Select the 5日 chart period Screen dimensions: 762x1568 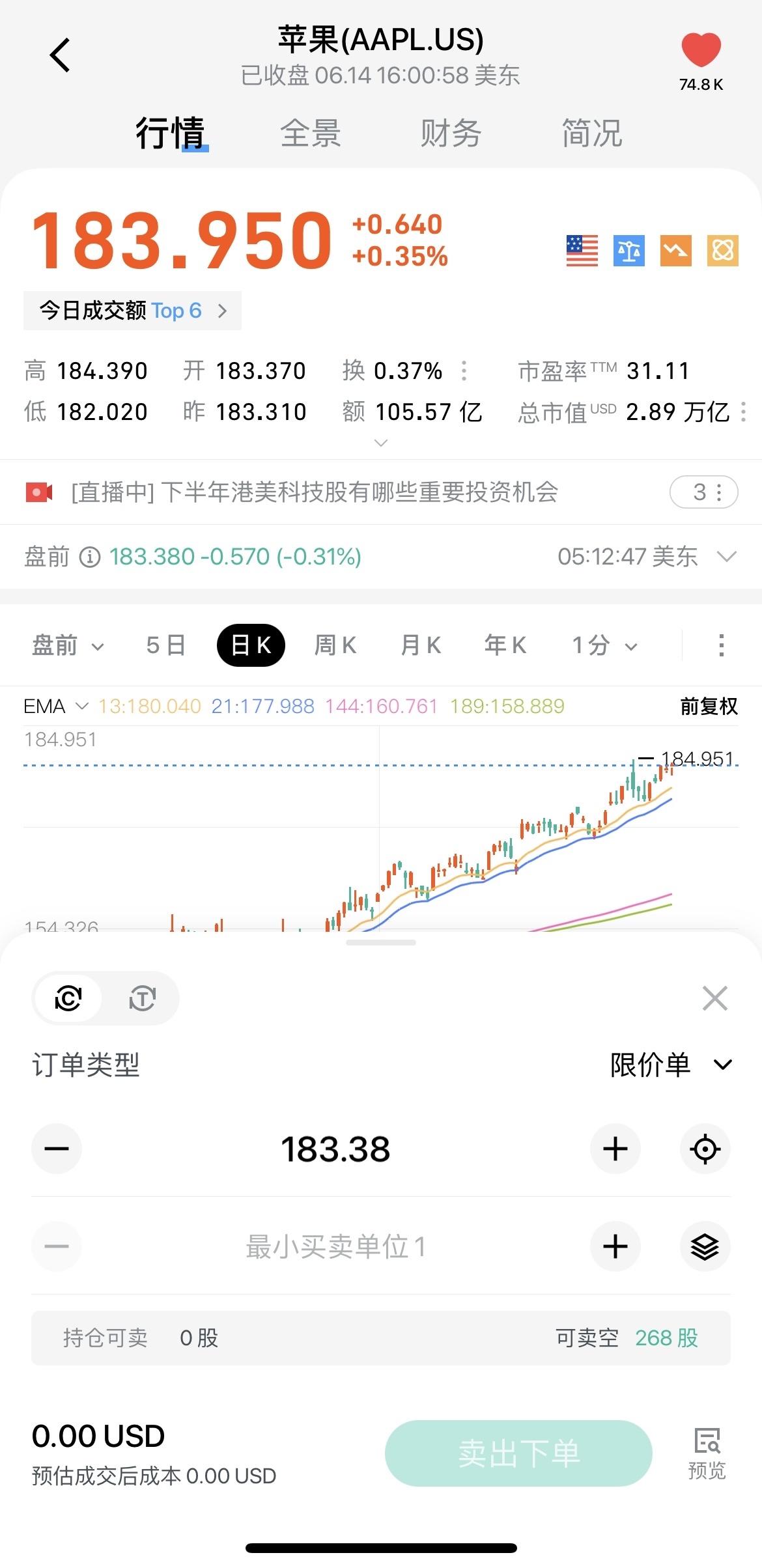click(166, 645)
